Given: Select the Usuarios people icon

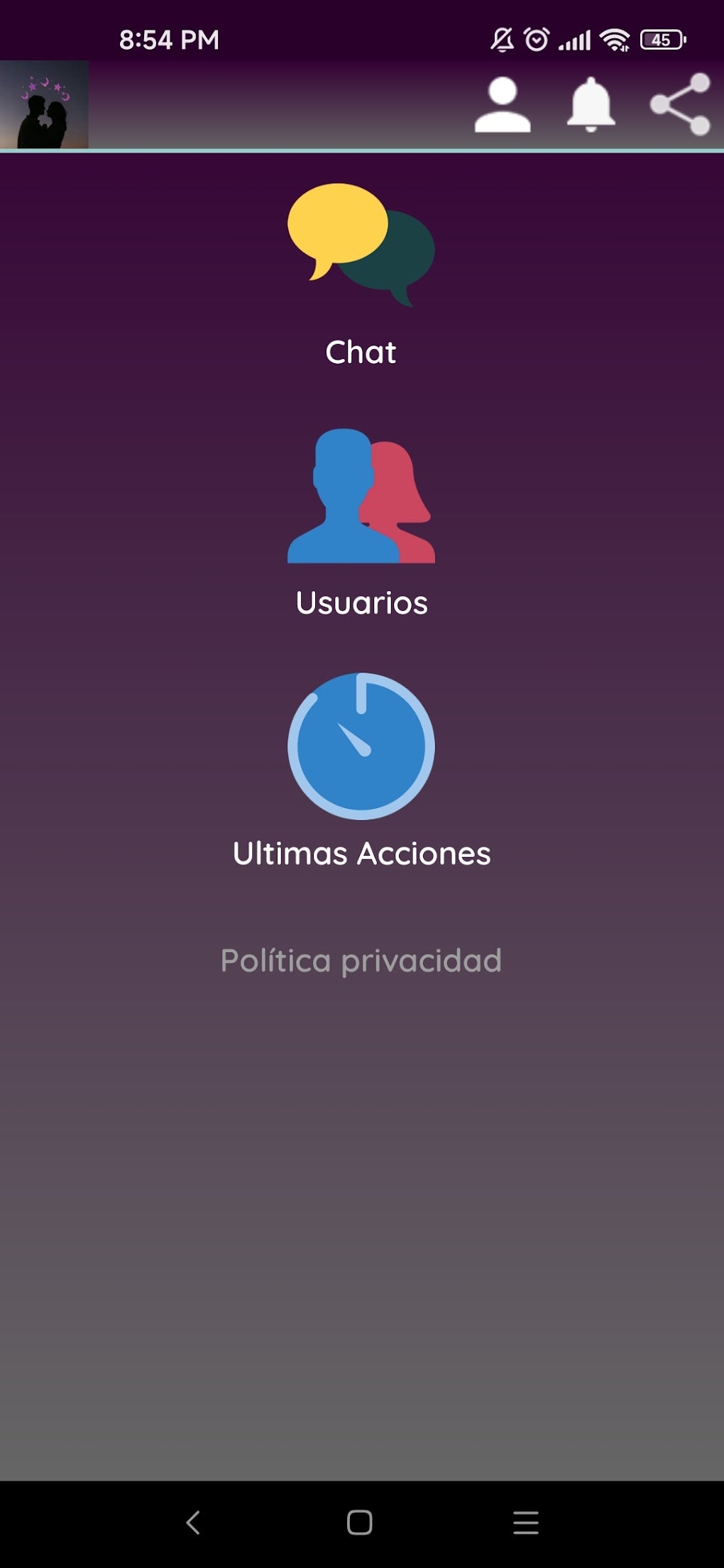Looking at the screenshot, I should pyautogui.click(x=361, y=497).
